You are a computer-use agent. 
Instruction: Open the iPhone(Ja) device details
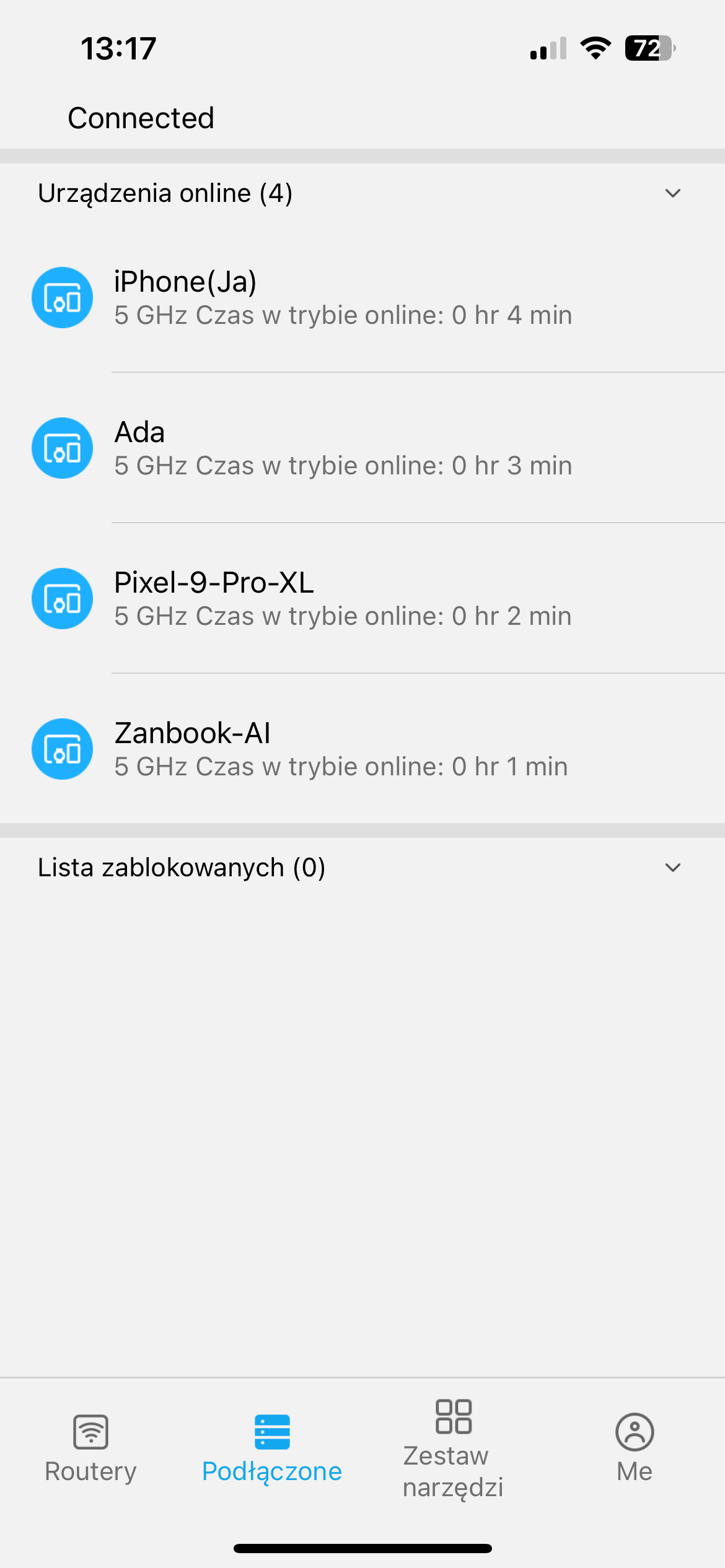[342, 298]
